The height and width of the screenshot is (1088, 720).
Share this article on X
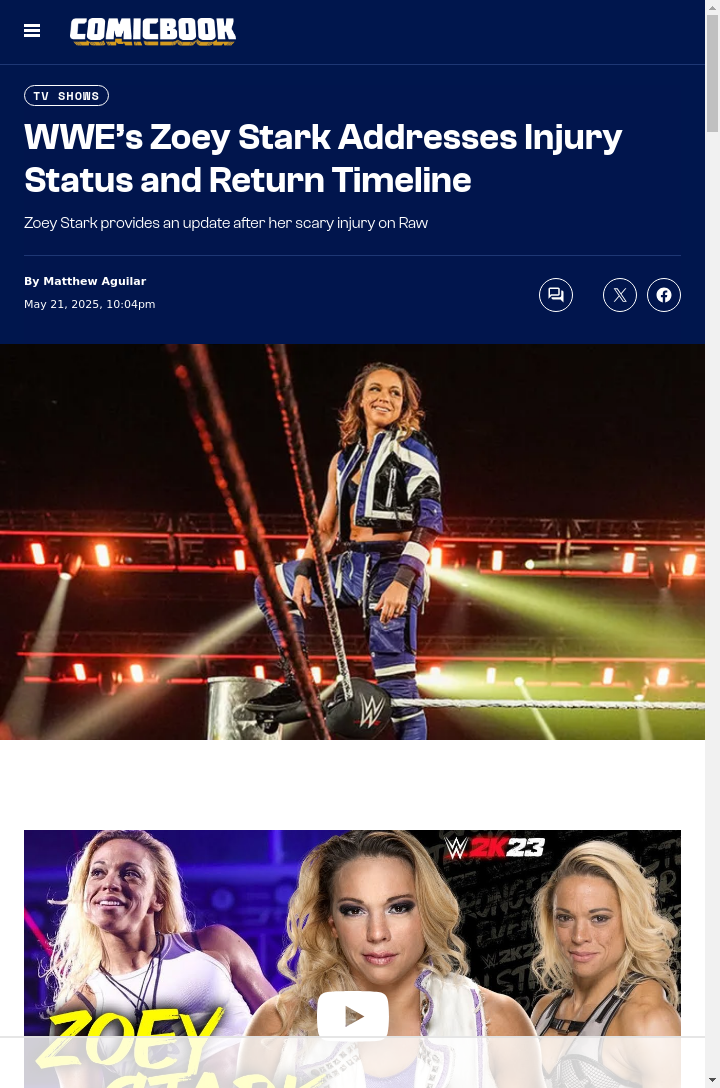coord(620,295)
